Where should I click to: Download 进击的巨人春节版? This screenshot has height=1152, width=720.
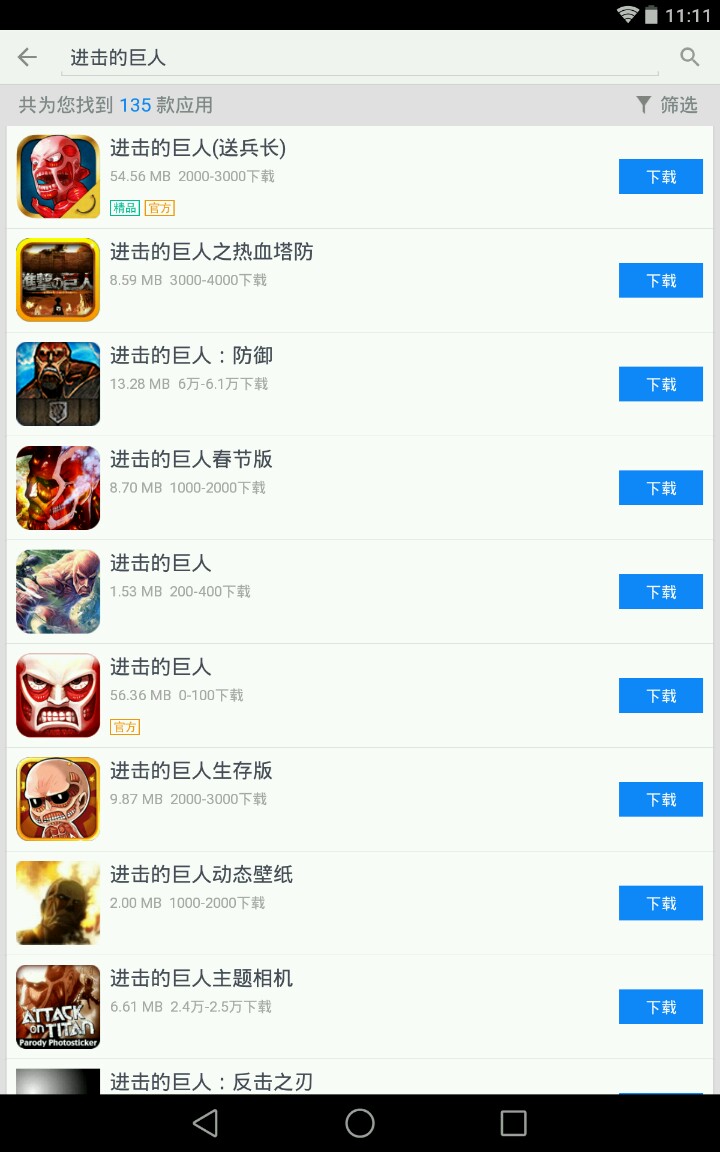click(660, 489)
